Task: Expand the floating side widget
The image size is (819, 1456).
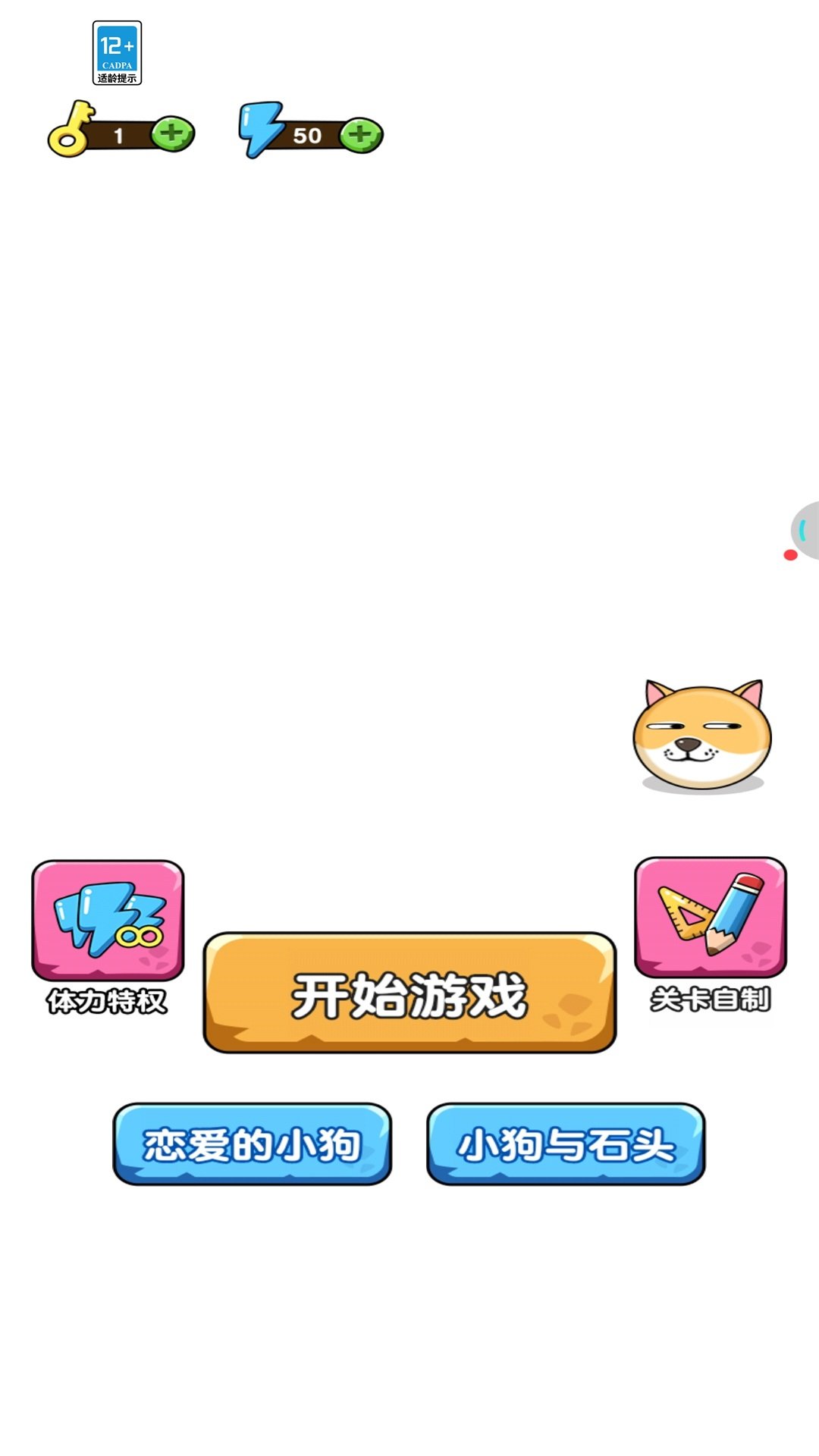Action: tap(805, 531)
